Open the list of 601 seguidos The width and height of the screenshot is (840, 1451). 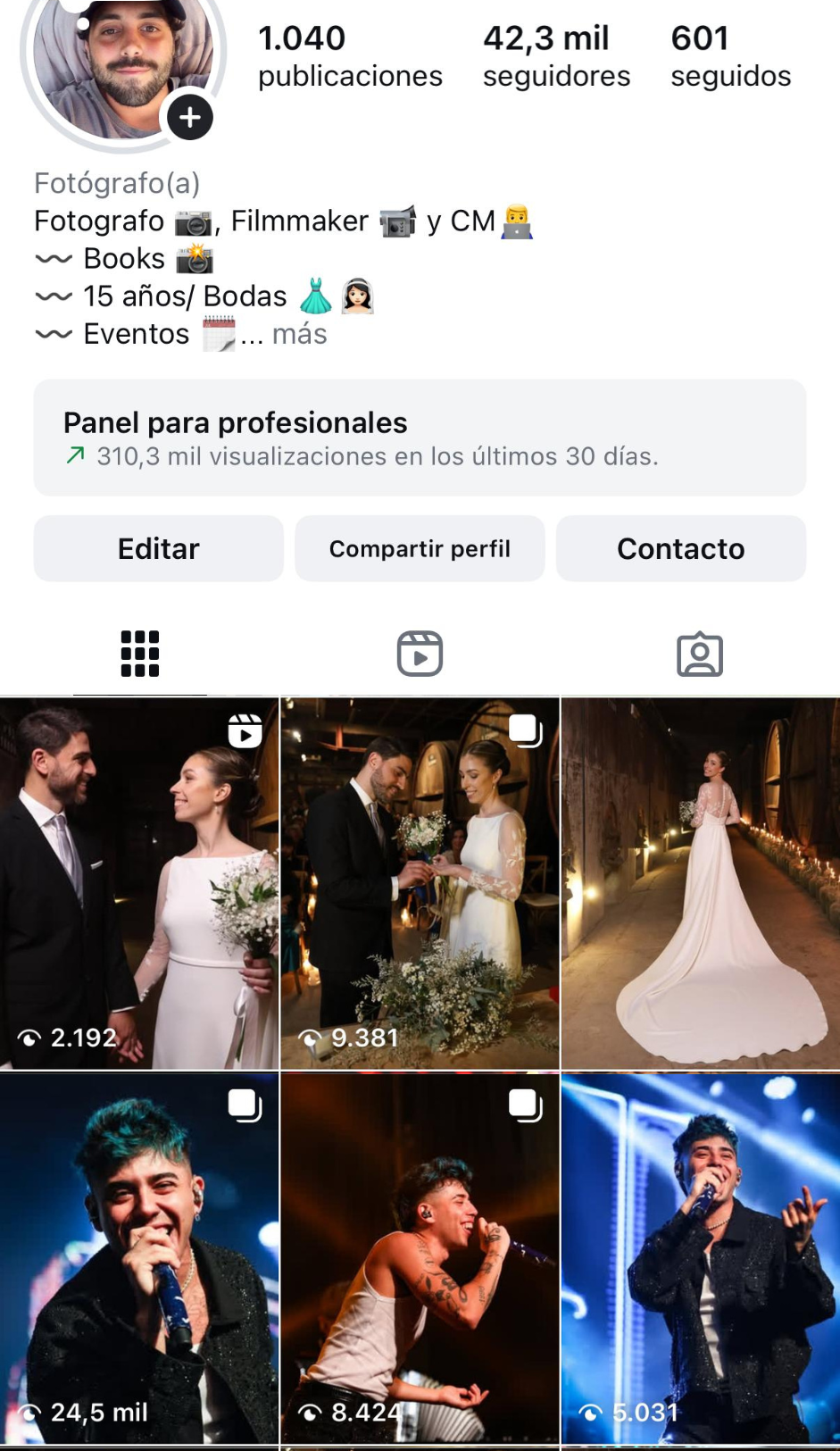[x=730, y=56]
